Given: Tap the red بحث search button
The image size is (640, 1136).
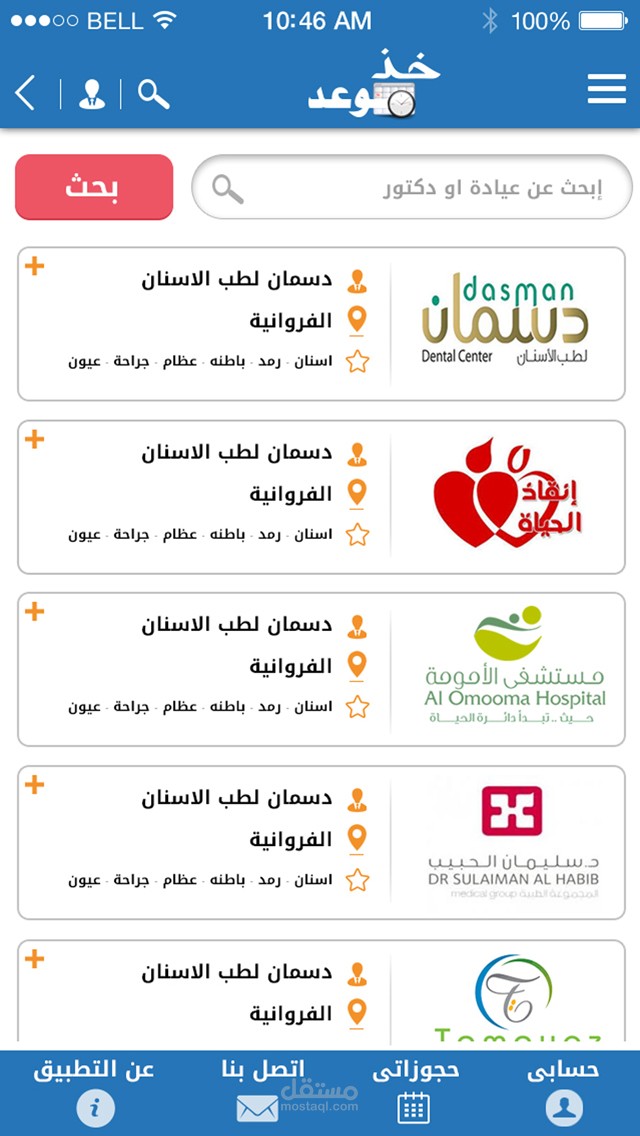Looking at the screenshot, I should (x=94, y=187).
